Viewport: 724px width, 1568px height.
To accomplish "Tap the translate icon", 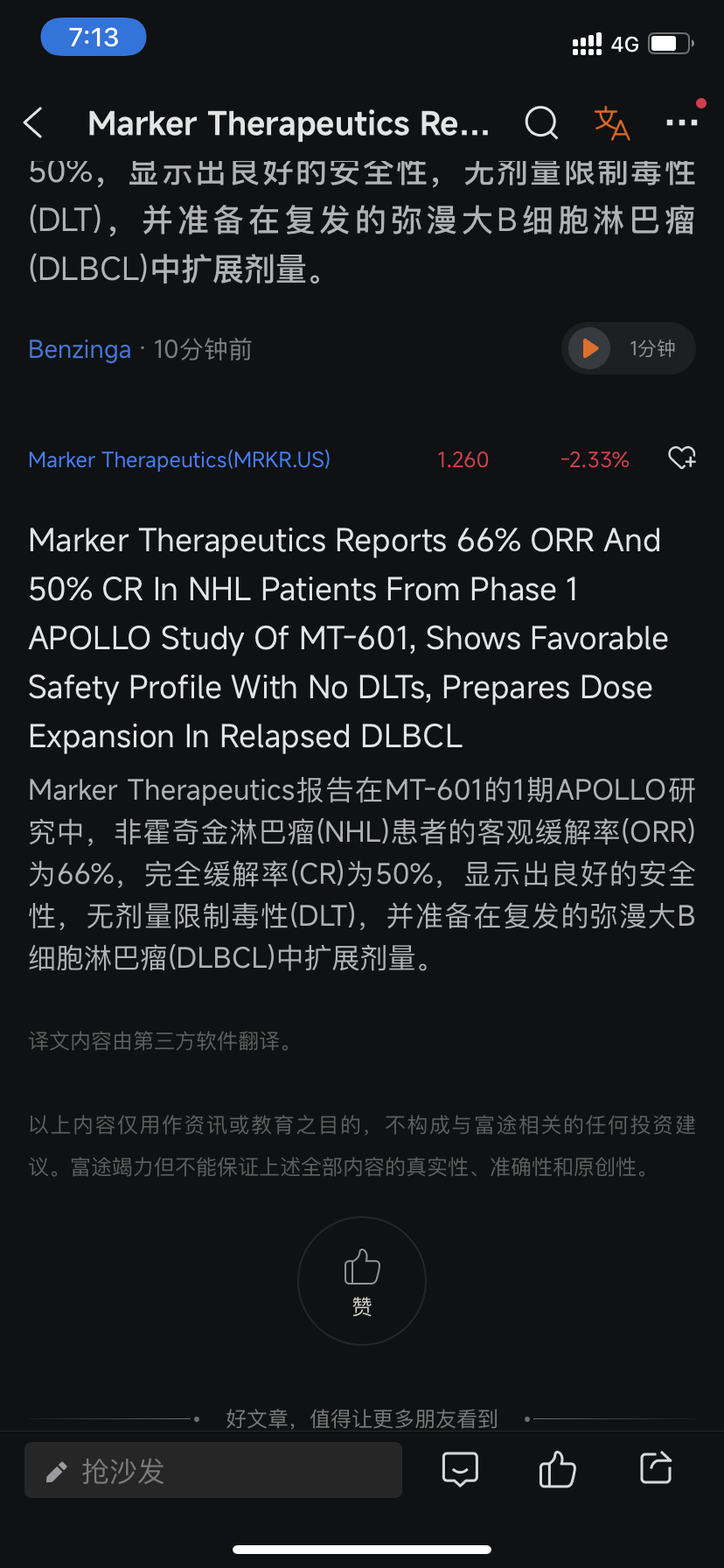I will click(611, 123).
